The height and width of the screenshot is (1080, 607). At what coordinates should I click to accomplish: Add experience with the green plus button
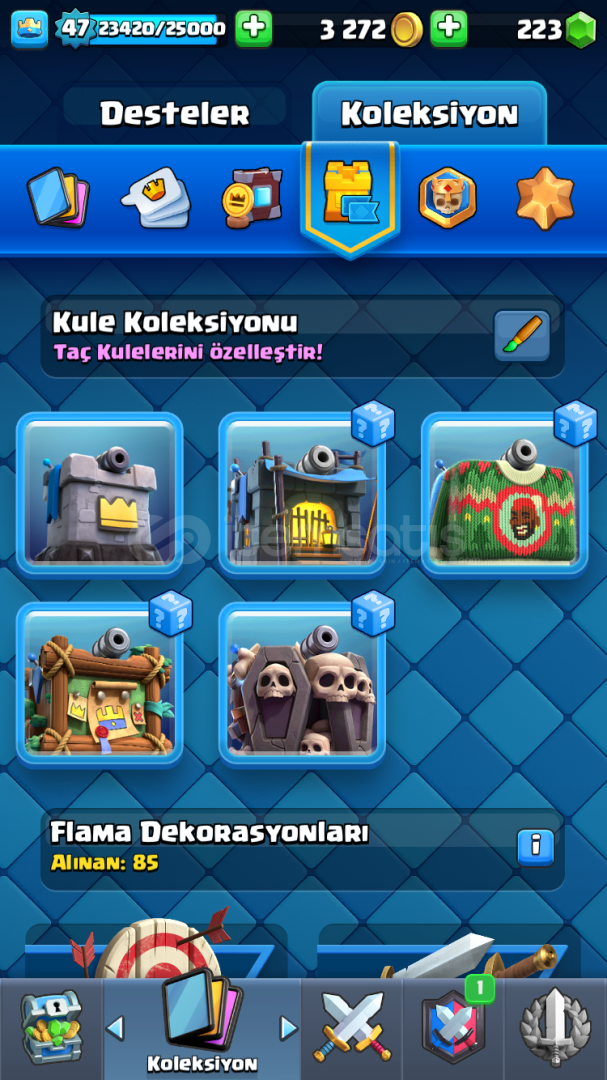254,29
